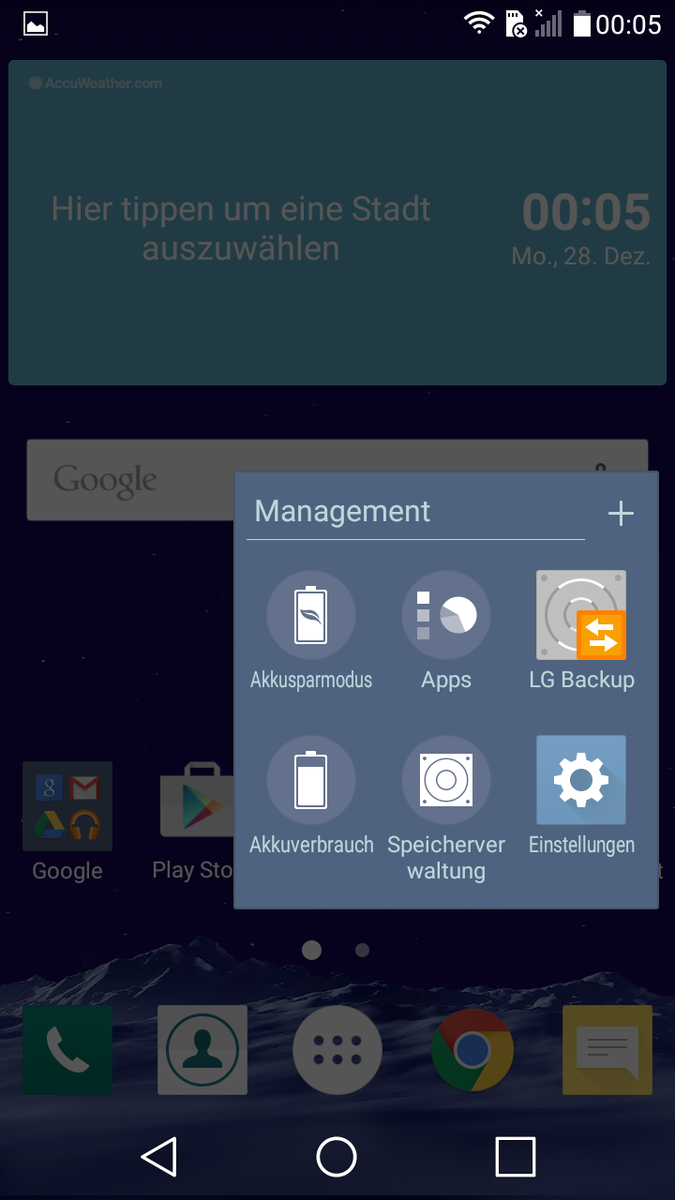This screenshot has width=675, height=1200.
Task: Launch Chrome browser
Action: pyautogui.click(x=472, y=1050)
